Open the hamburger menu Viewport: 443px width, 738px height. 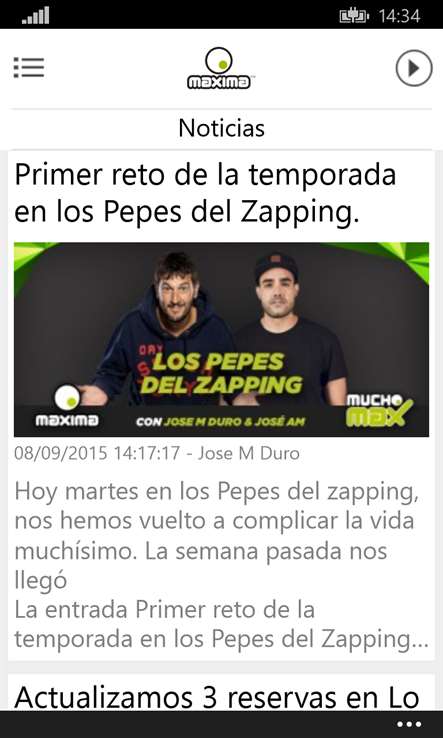click(x=29, y=68)
